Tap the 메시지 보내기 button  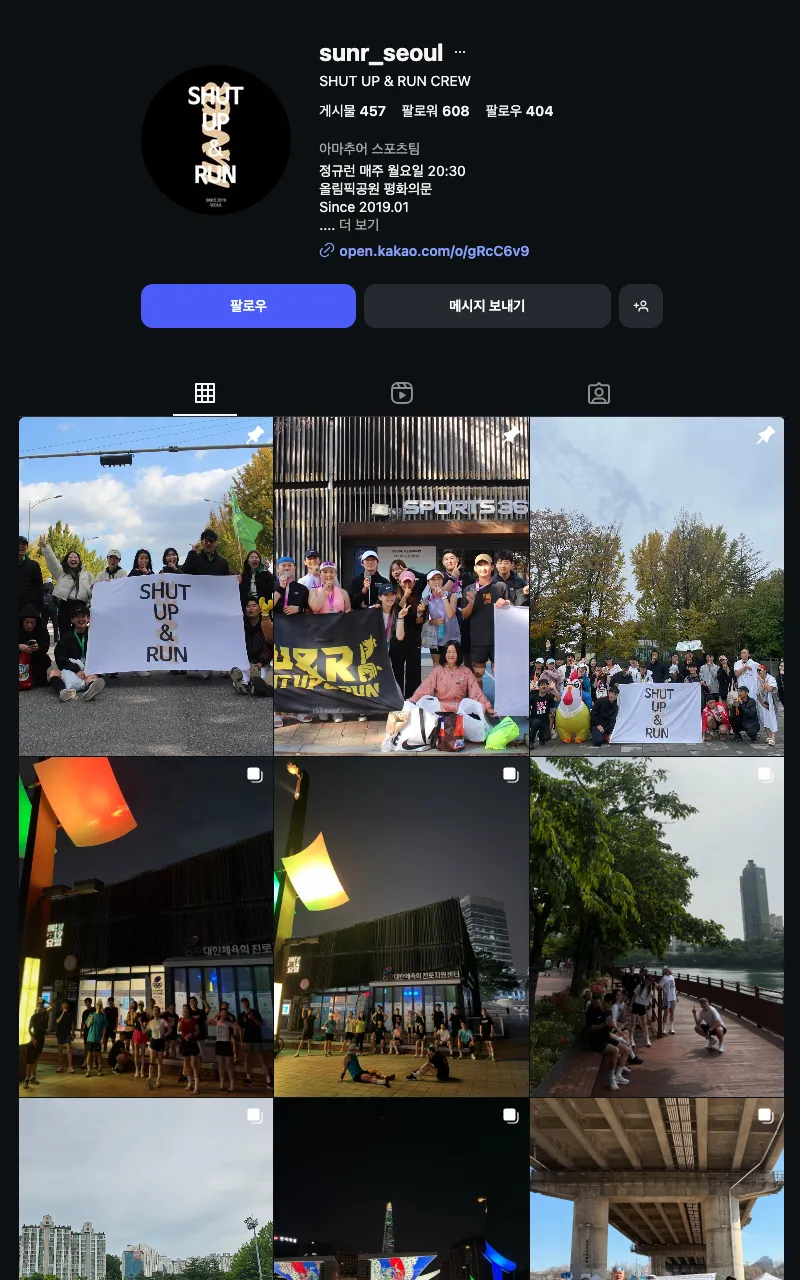(x=487, y=306)
